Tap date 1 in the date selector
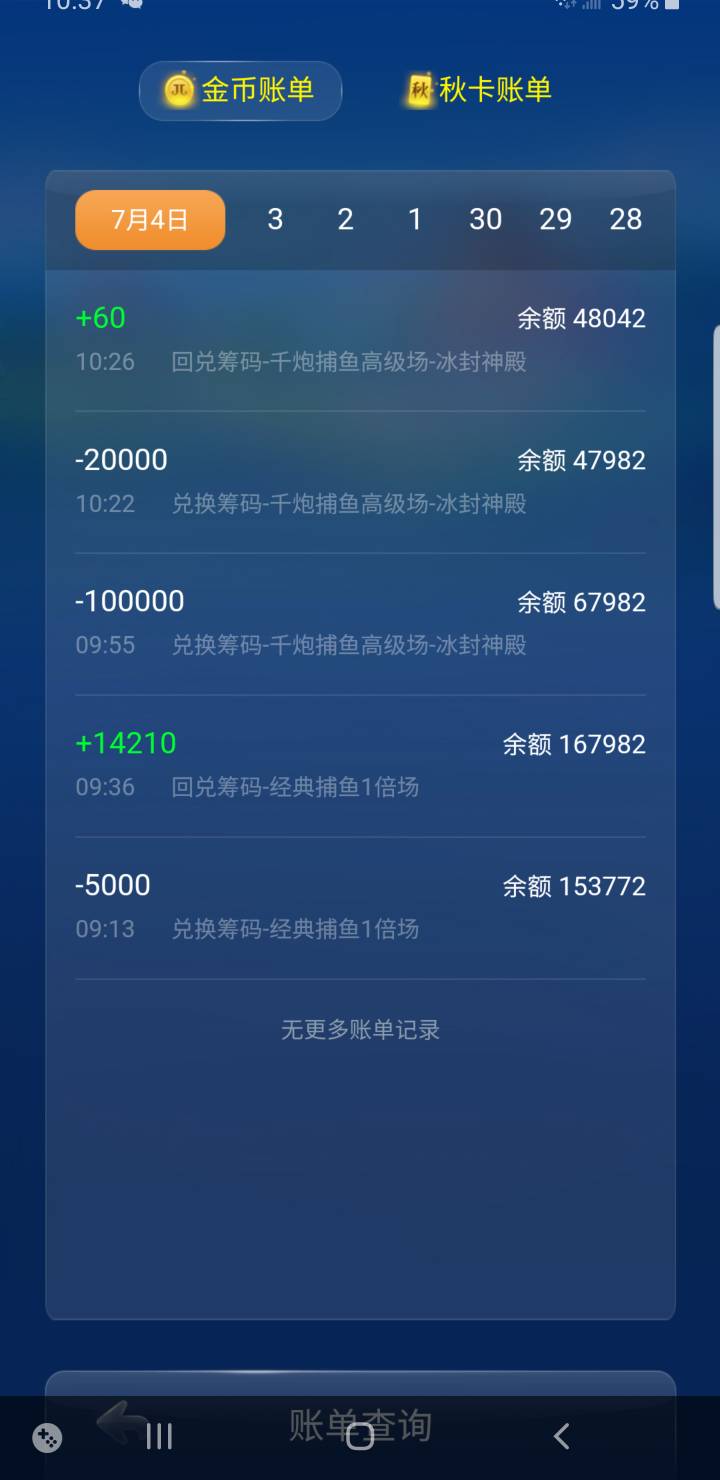Image resolution: width=720 pixels, height=1480 pixels. point(415,220)
